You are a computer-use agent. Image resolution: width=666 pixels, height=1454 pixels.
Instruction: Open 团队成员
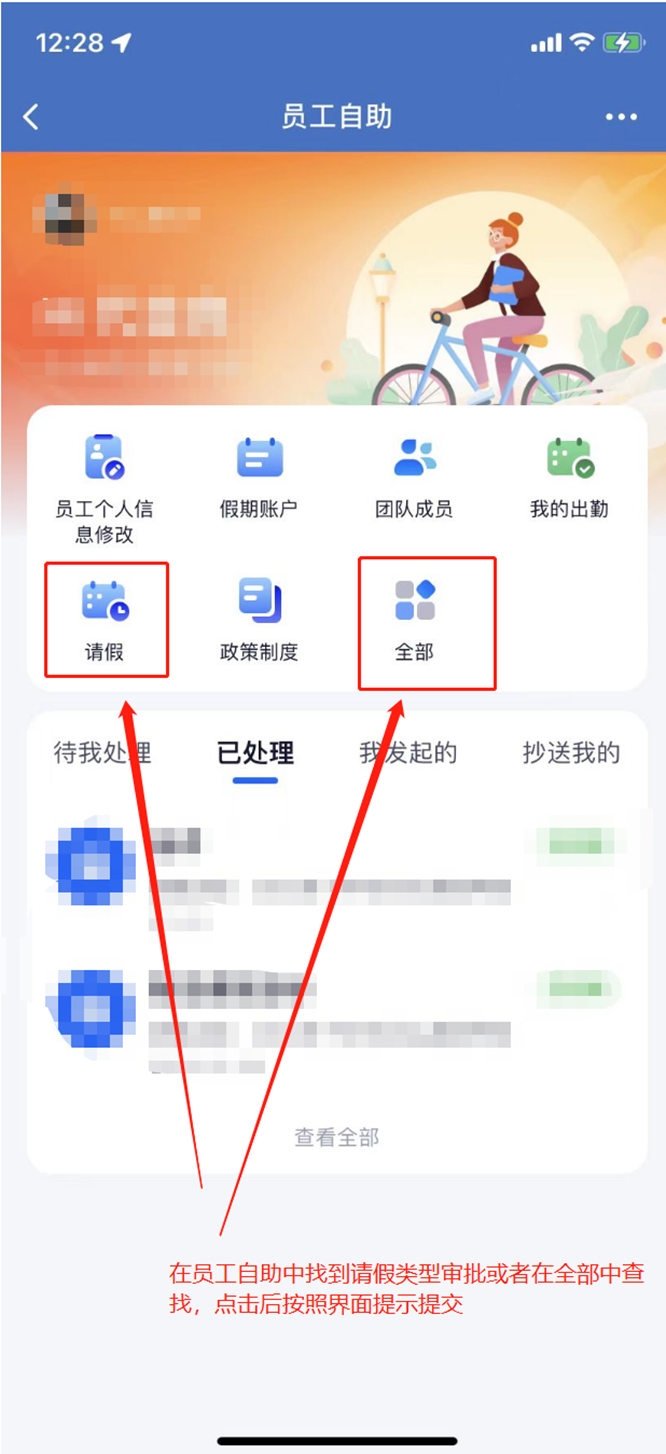[x=414, y=477]
